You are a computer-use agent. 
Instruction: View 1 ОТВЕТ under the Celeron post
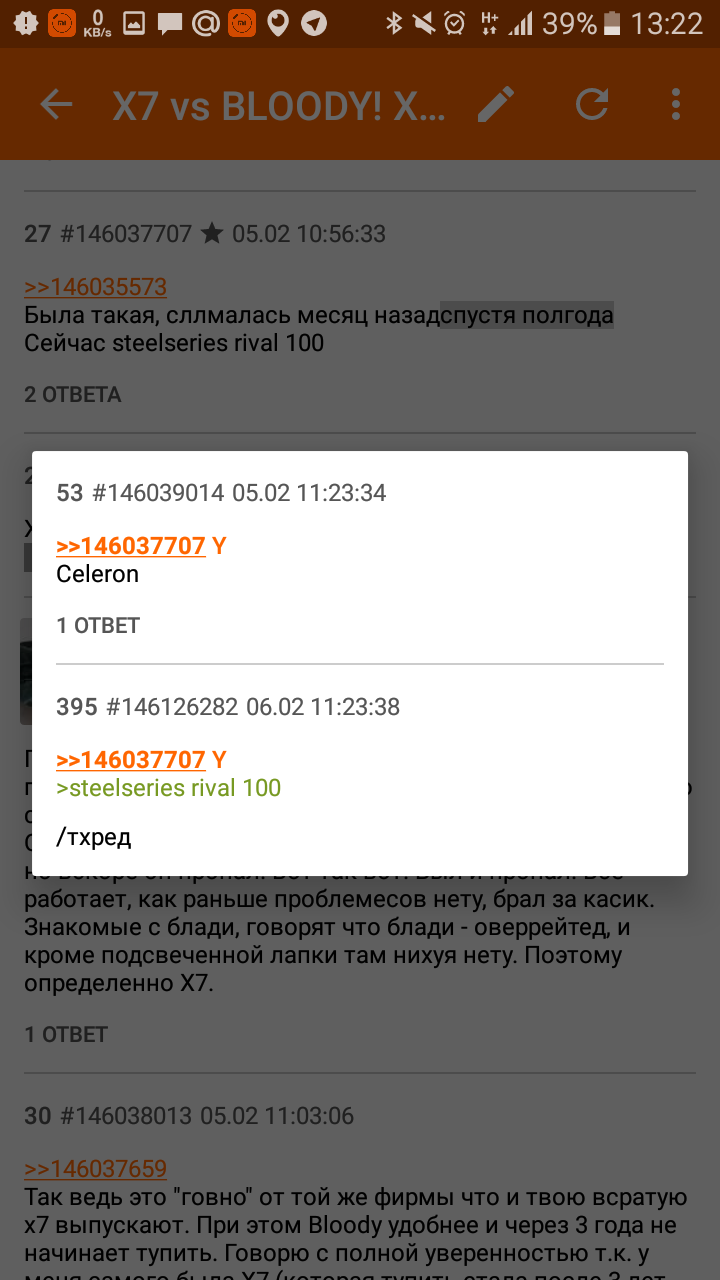(98, 626)
